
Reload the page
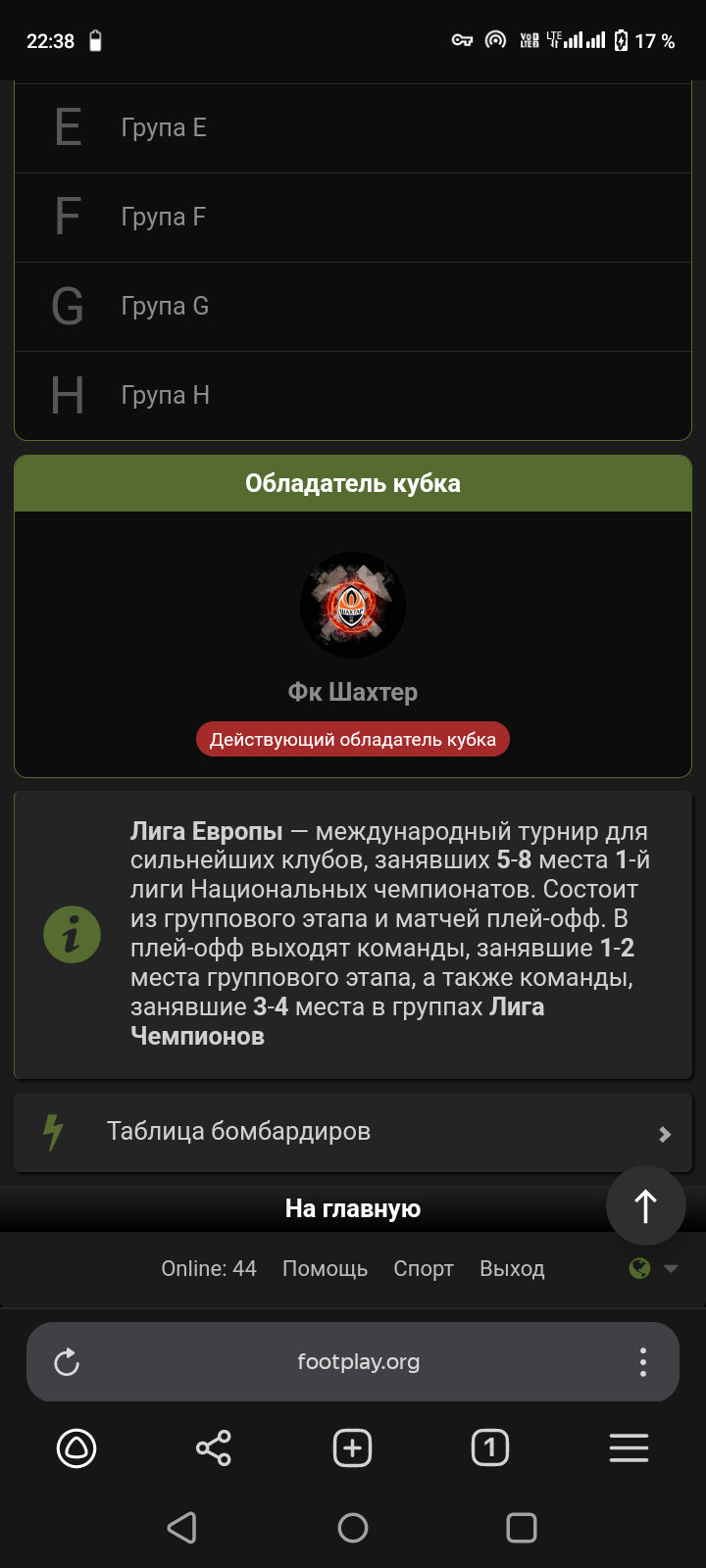pyautogui.click(x=67, y=1362)
